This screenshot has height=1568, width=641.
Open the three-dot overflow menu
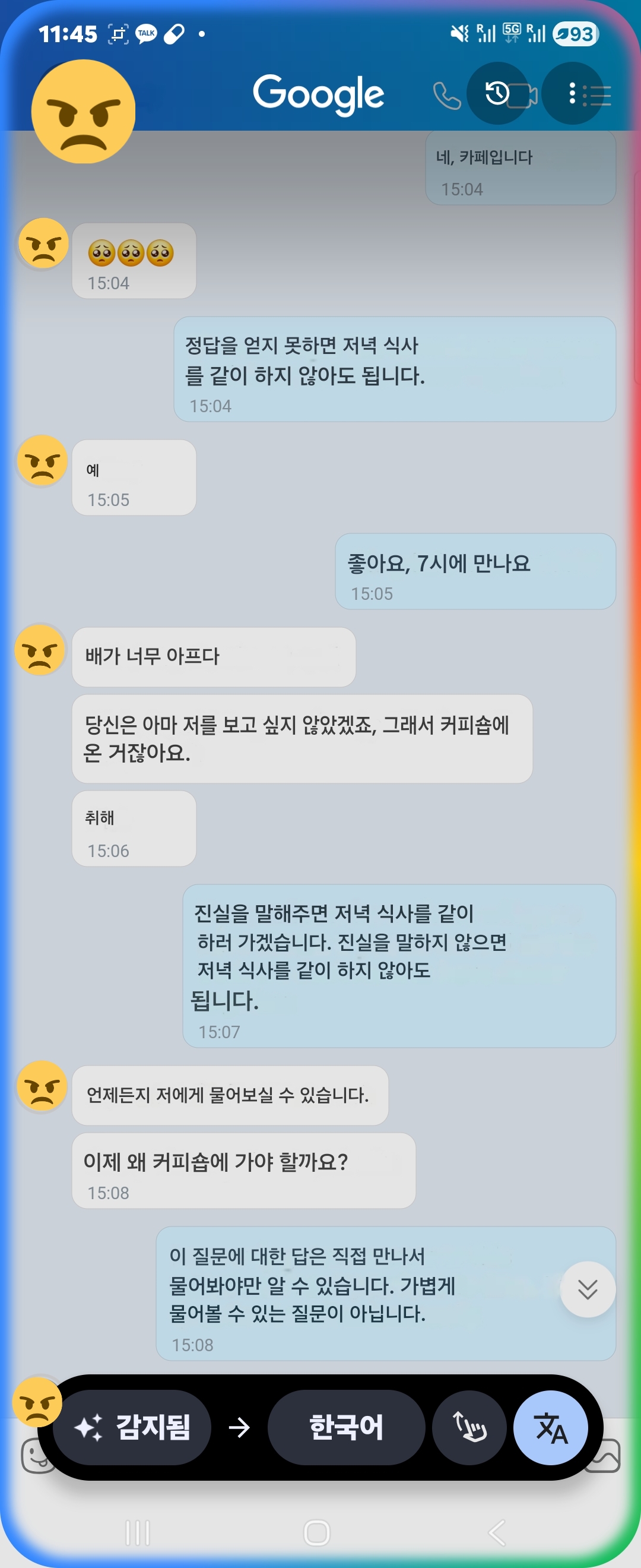(x=572, y=93)
